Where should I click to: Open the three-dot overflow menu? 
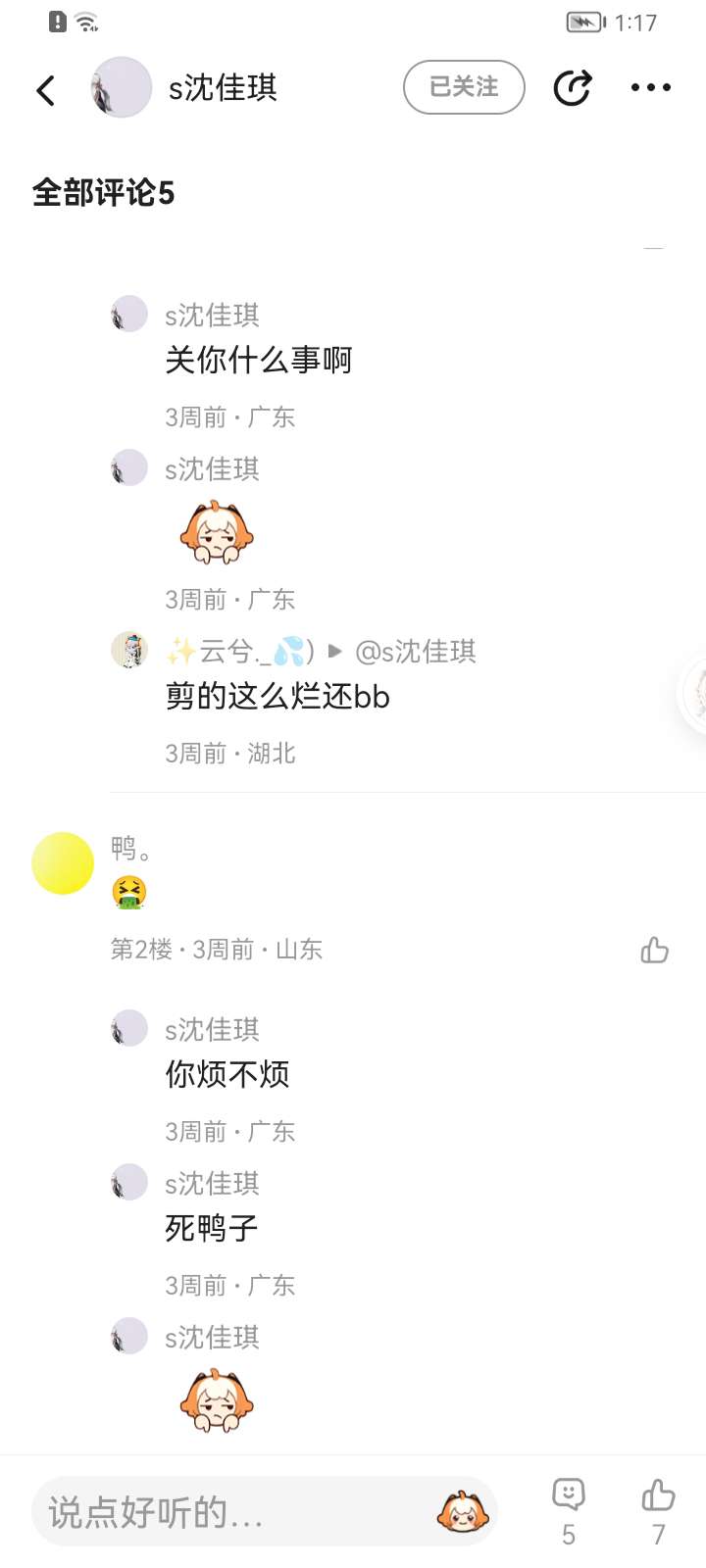(x=650, y=88)
